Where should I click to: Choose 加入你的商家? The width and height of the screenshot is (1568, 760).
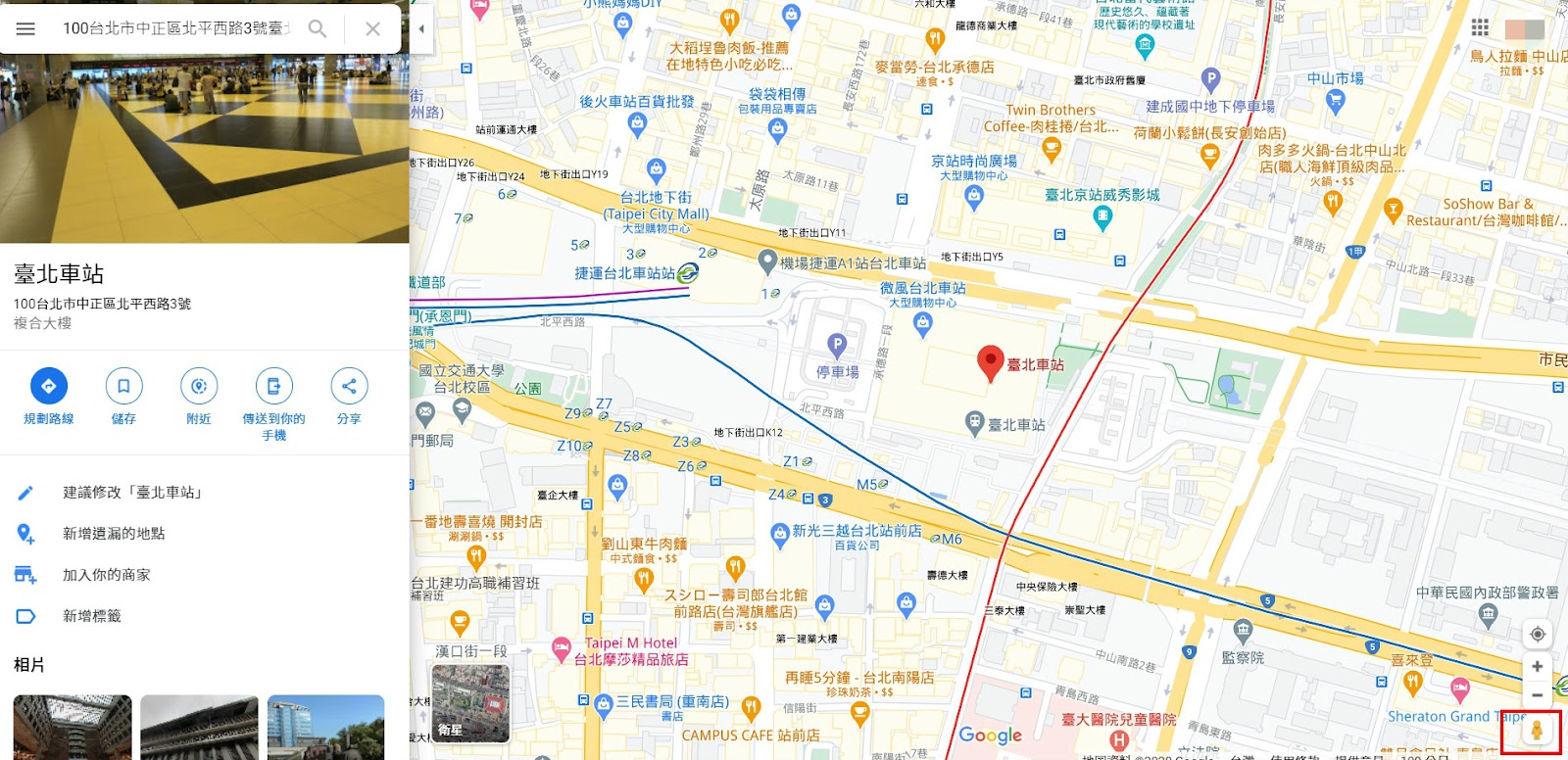coord(107,575)
